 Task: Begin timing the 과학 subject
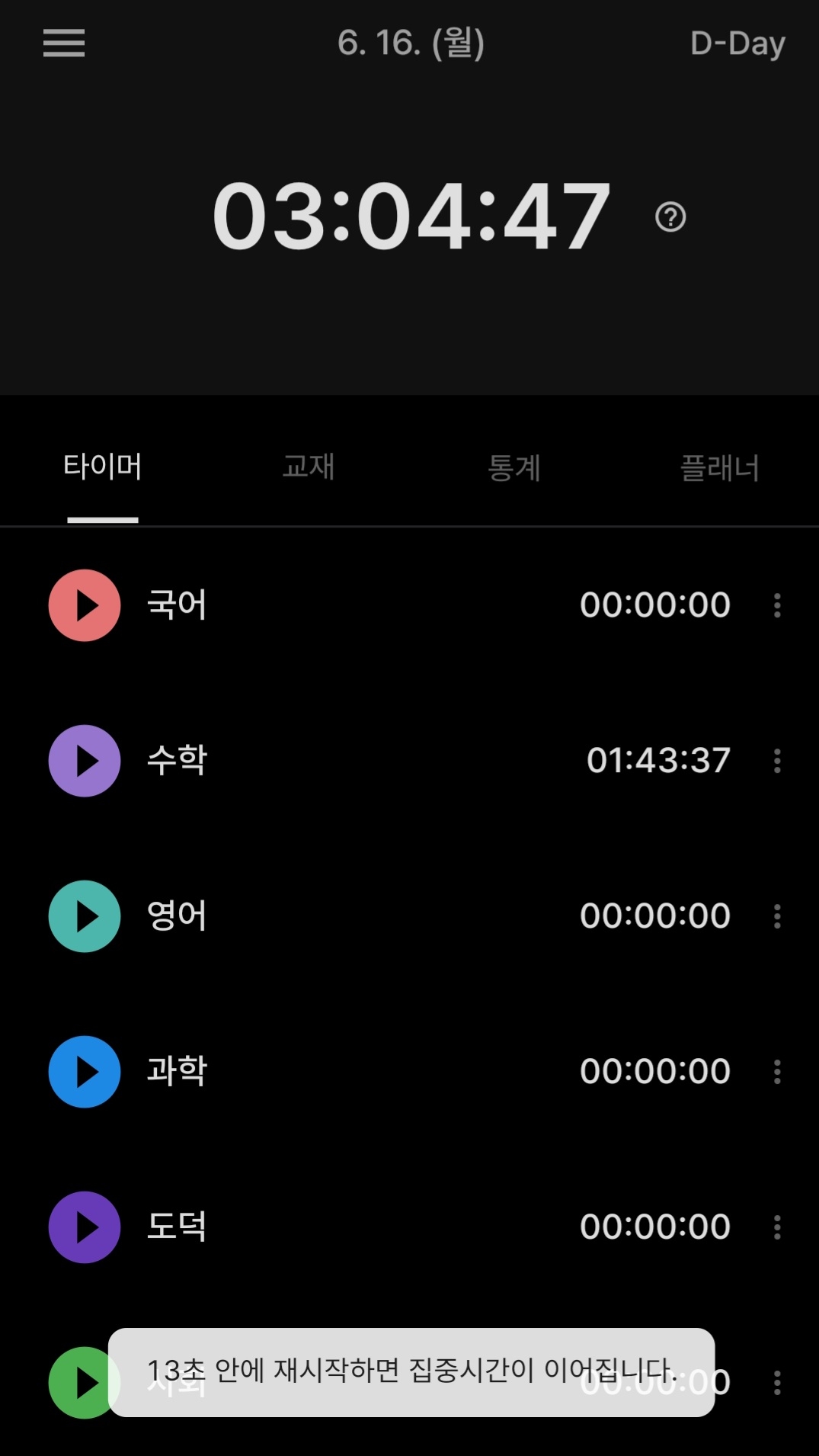point(85,1072)
